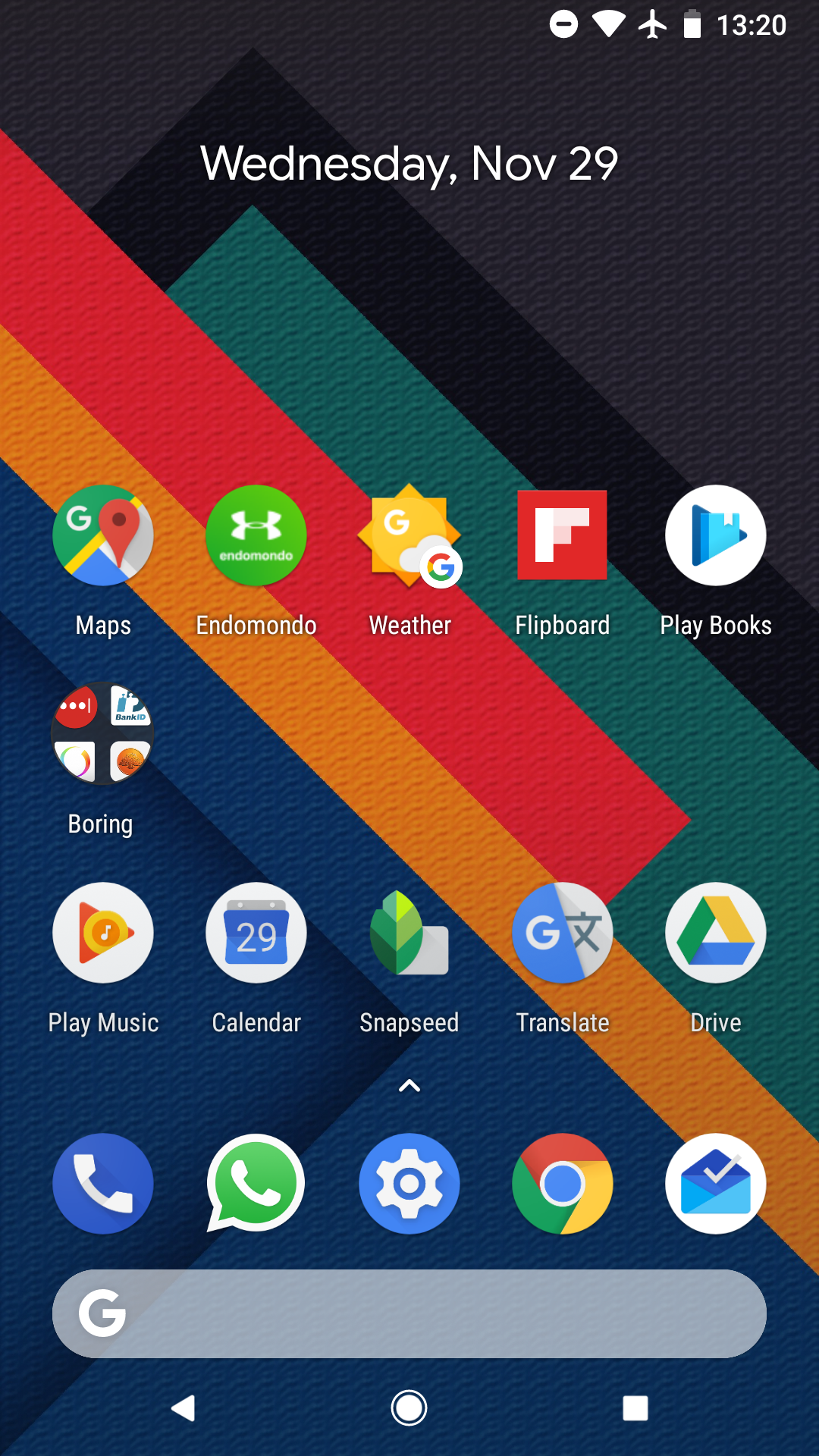Open Settings from the dock

point(409,1184)
